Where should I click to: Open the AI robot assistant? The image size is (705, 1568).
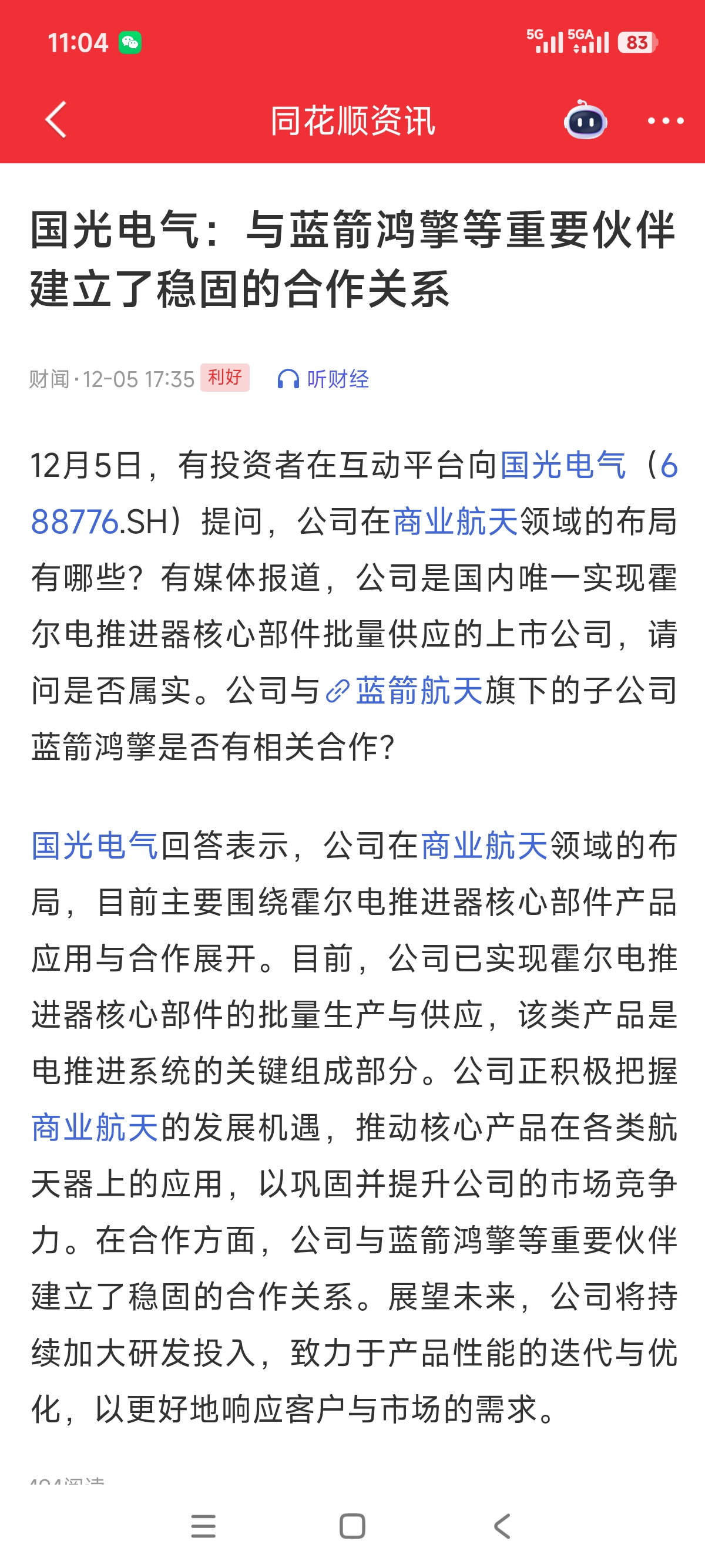(585, 120)
